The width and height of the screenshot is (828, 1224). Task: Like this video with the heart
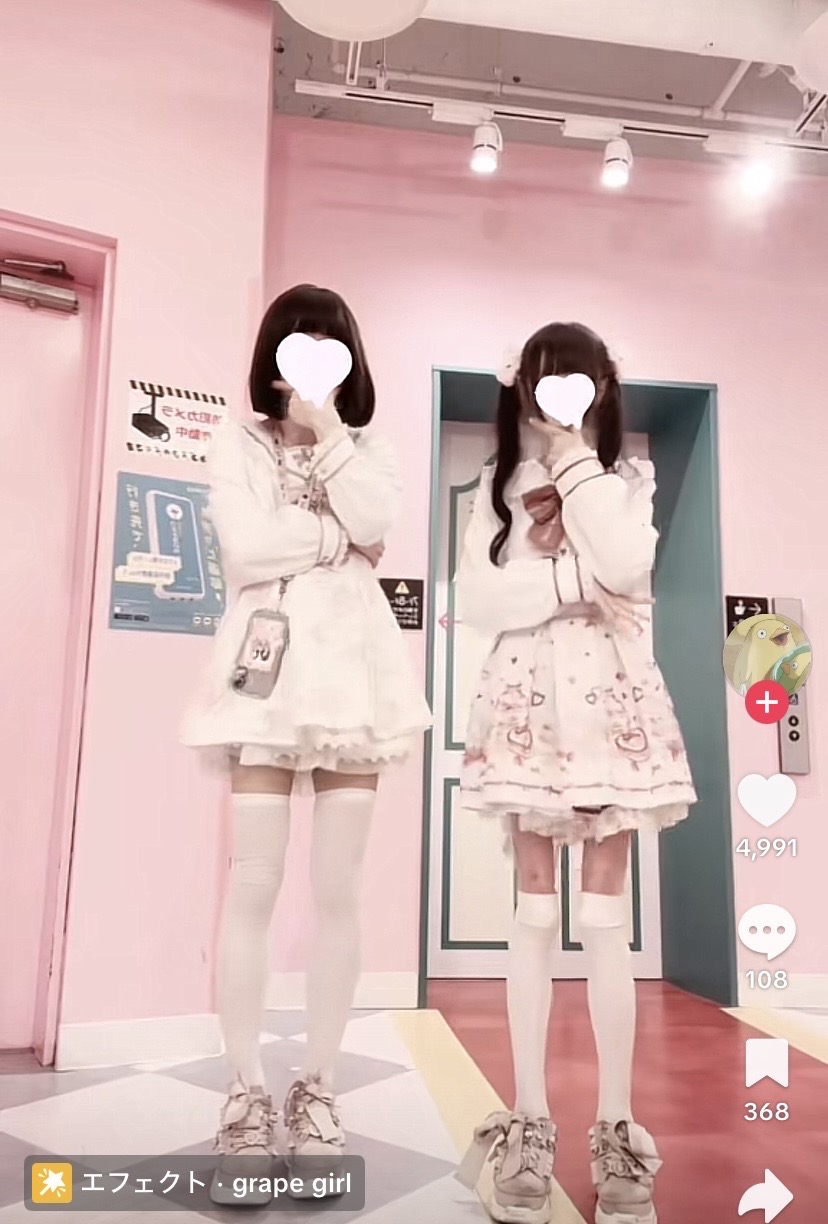pos(766,799)
